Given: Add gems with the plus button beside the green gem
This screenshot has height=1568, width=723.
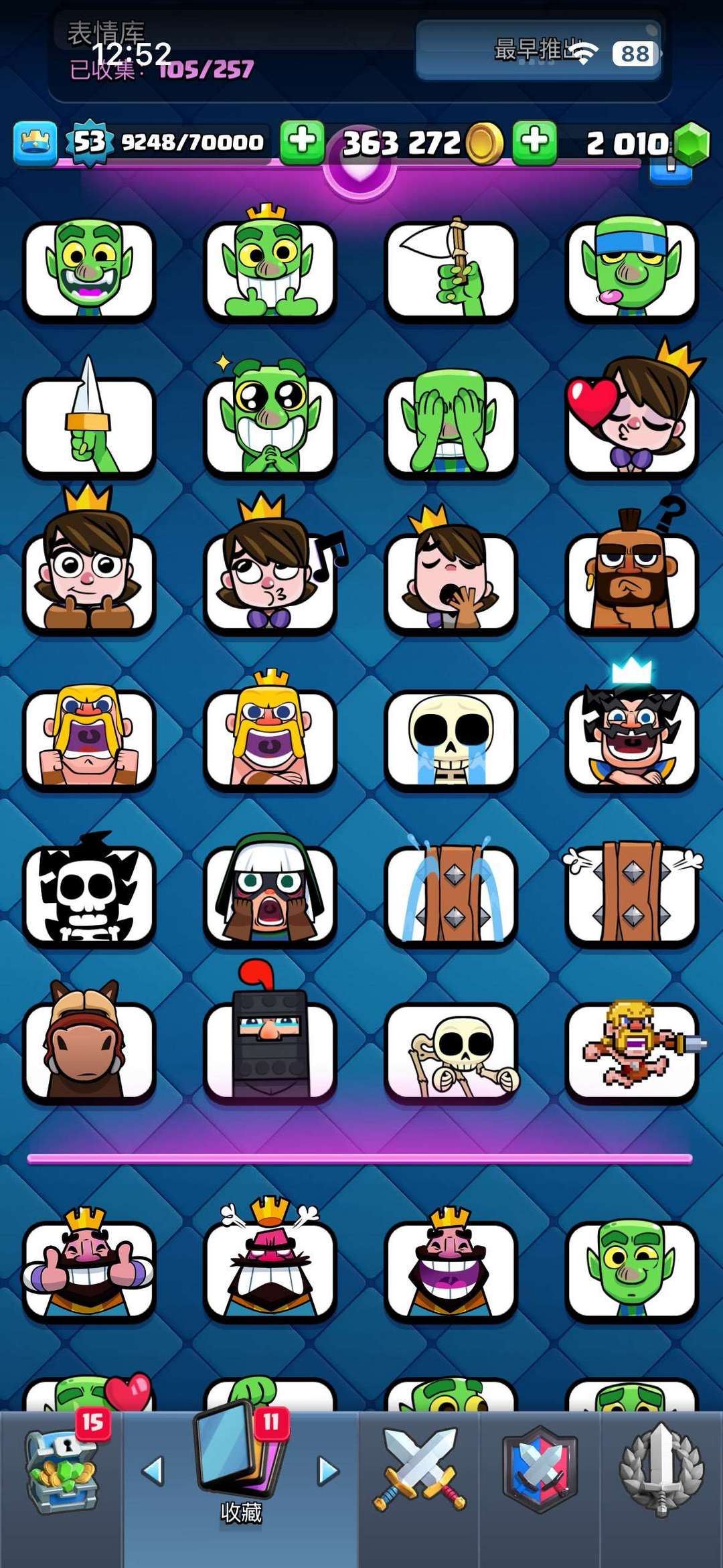Looking at the screenshot, I should pos(534,142).
